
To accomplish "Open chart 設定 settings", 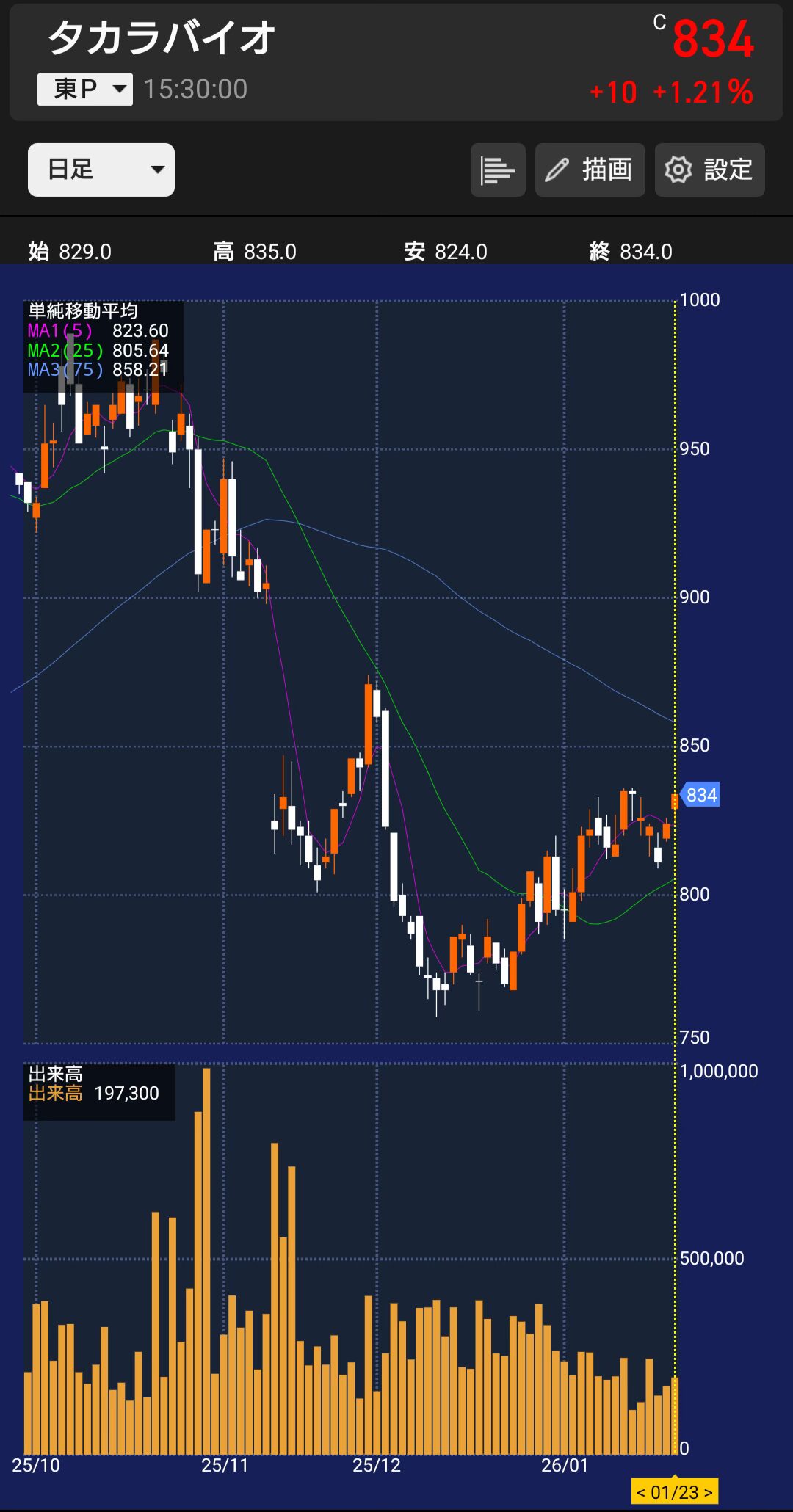I will pyautogui.click(x=709, y=170).
